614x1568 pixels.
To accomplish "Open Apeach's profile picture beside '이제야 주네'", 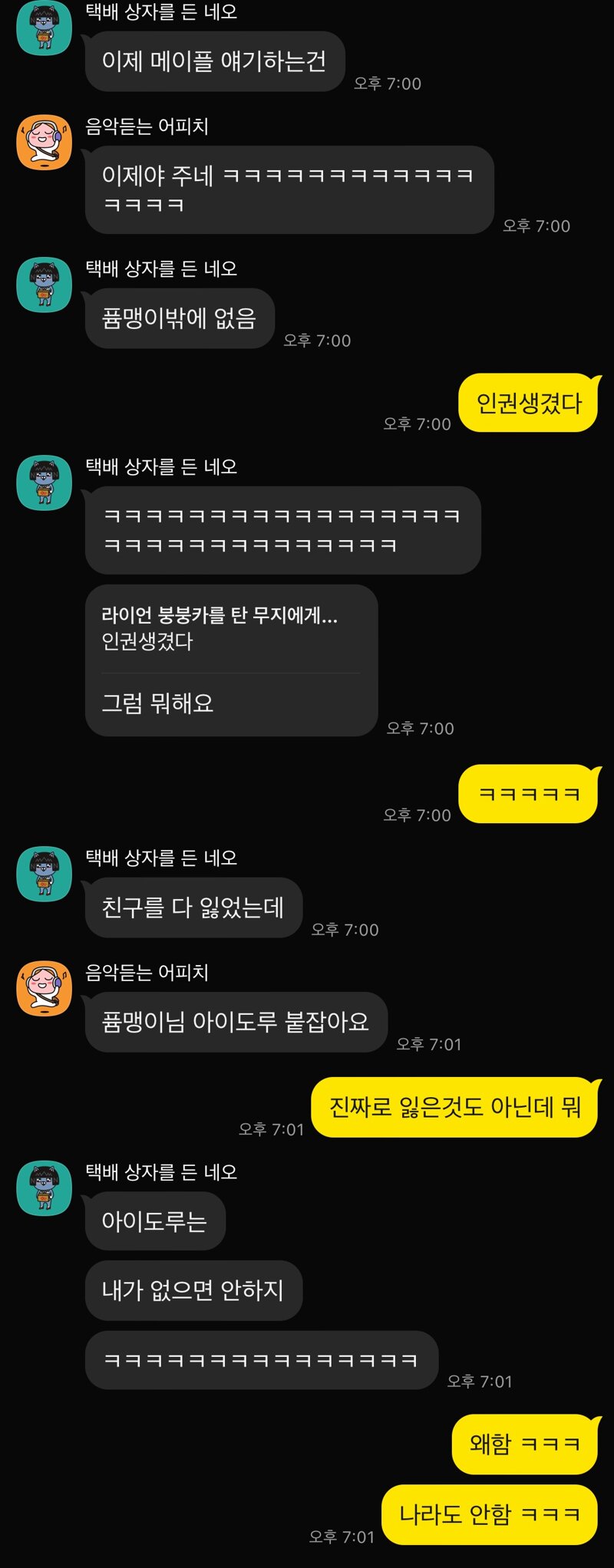I will point(45,143).
